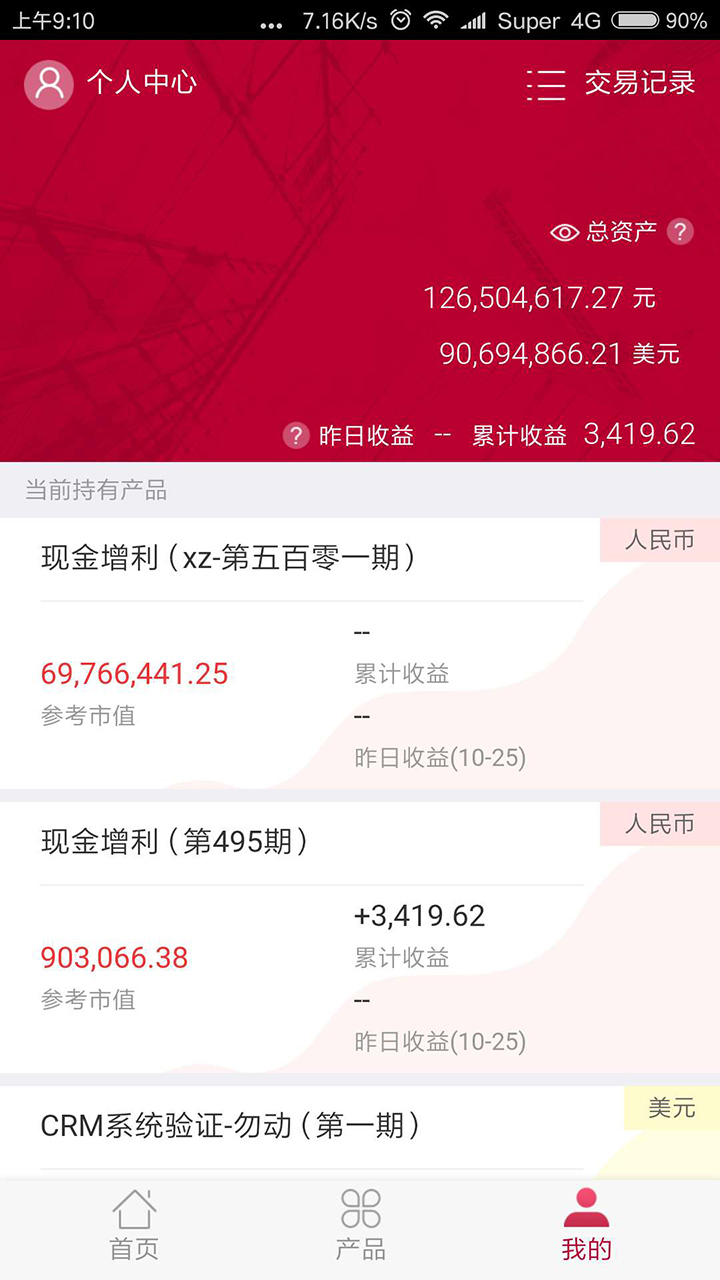Image resolution: width=720 pixels, height=1280 pixels.
Task: Tap the 人民币 currency badge
Action: click(x=658, y=539)
